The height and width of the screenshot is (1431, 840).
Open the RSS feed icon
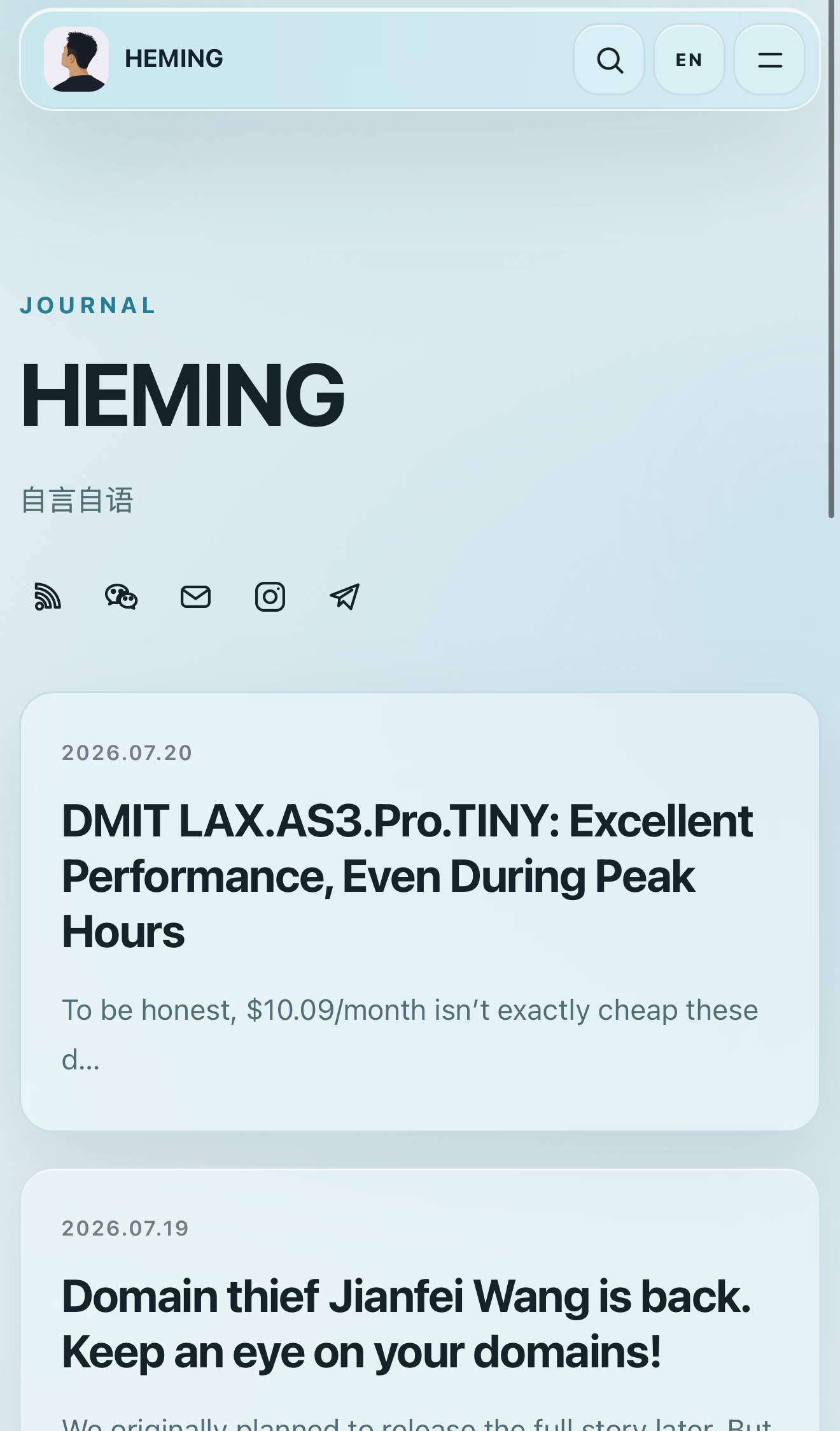[48, 597]
